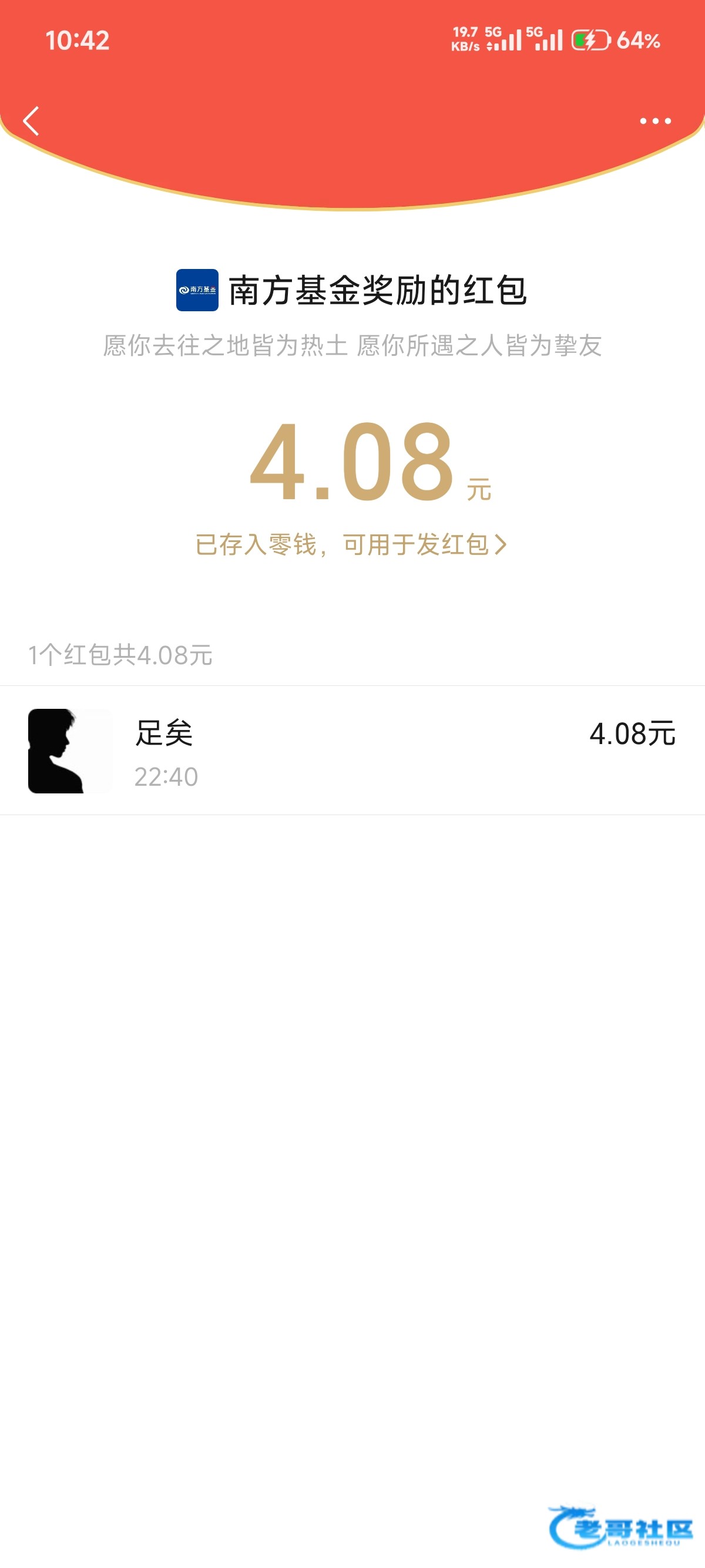Open the three-dot overflow menu

(x=655, y=121)
